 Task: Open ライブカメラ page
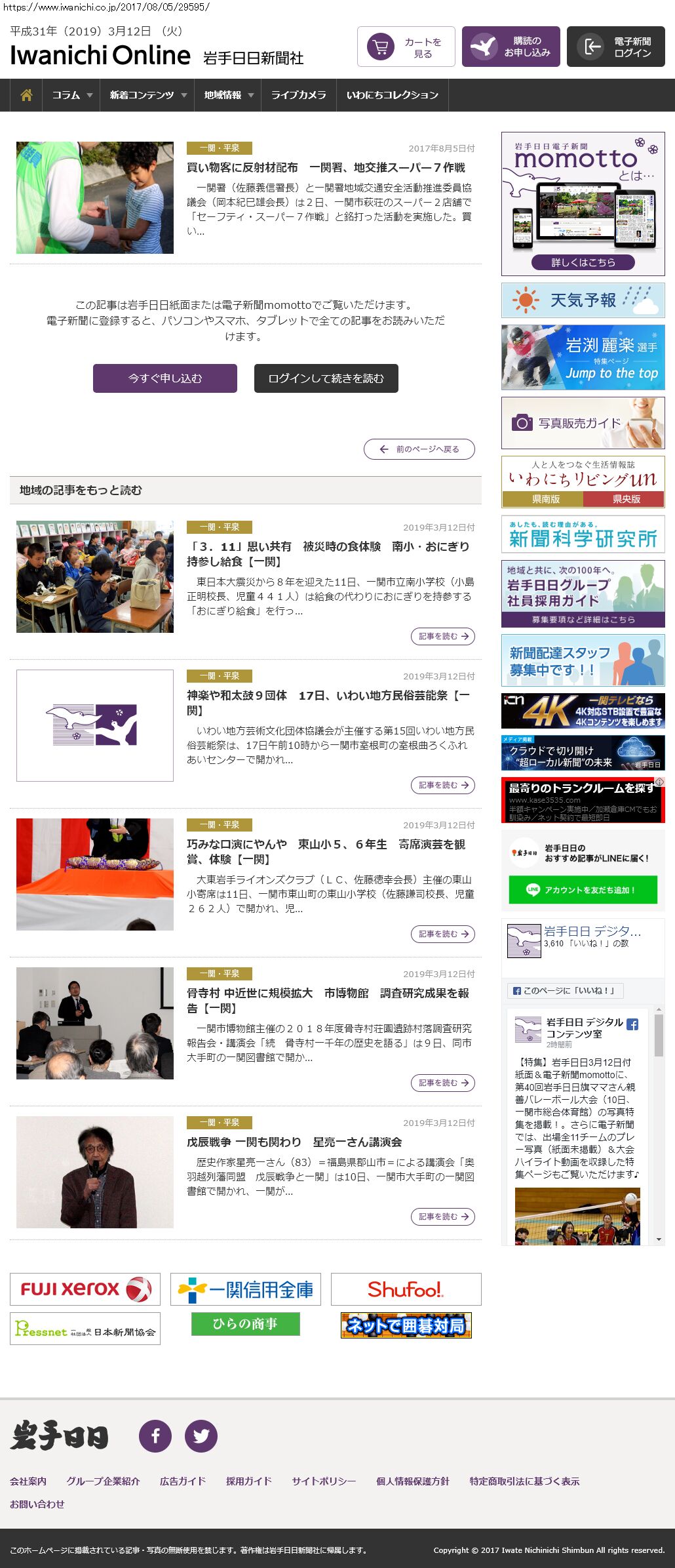(298, 95)
